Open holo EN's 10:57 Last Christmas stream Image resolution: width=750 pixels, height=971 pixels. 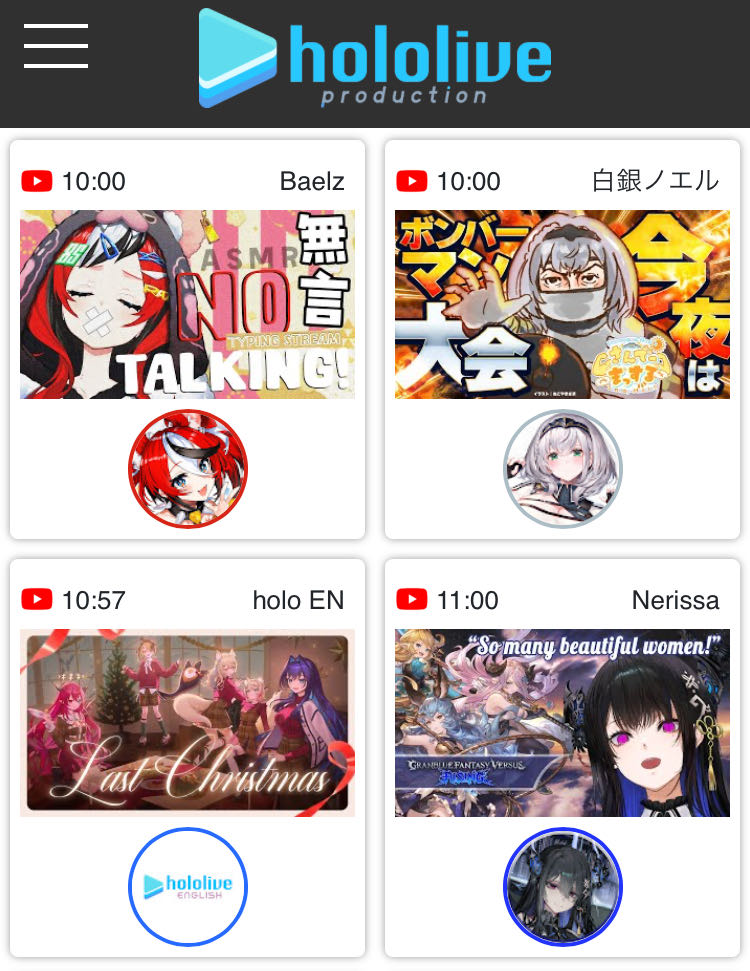(x=187, y=723)
